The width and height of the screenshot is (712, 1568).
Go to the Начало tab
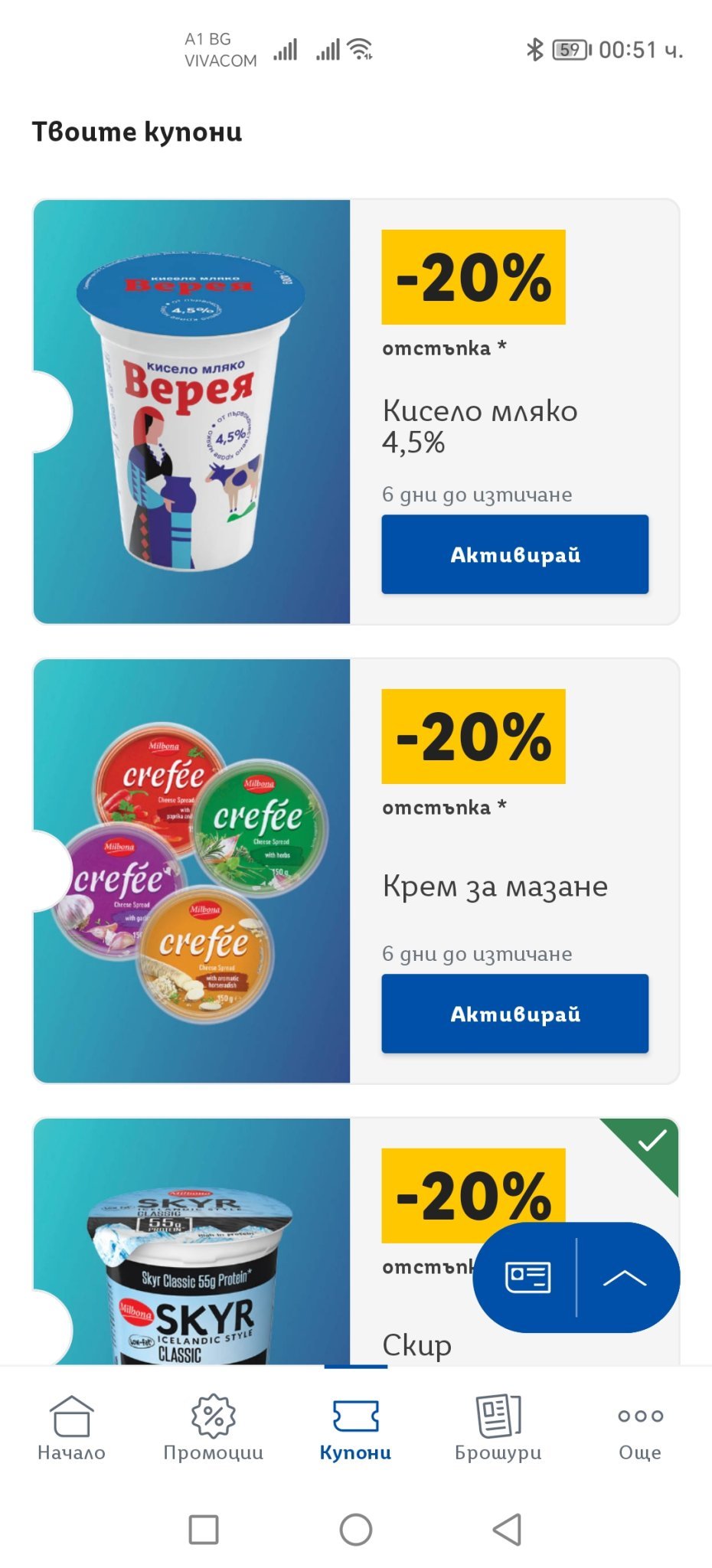pyautogui.click(x=71, y=1427)
